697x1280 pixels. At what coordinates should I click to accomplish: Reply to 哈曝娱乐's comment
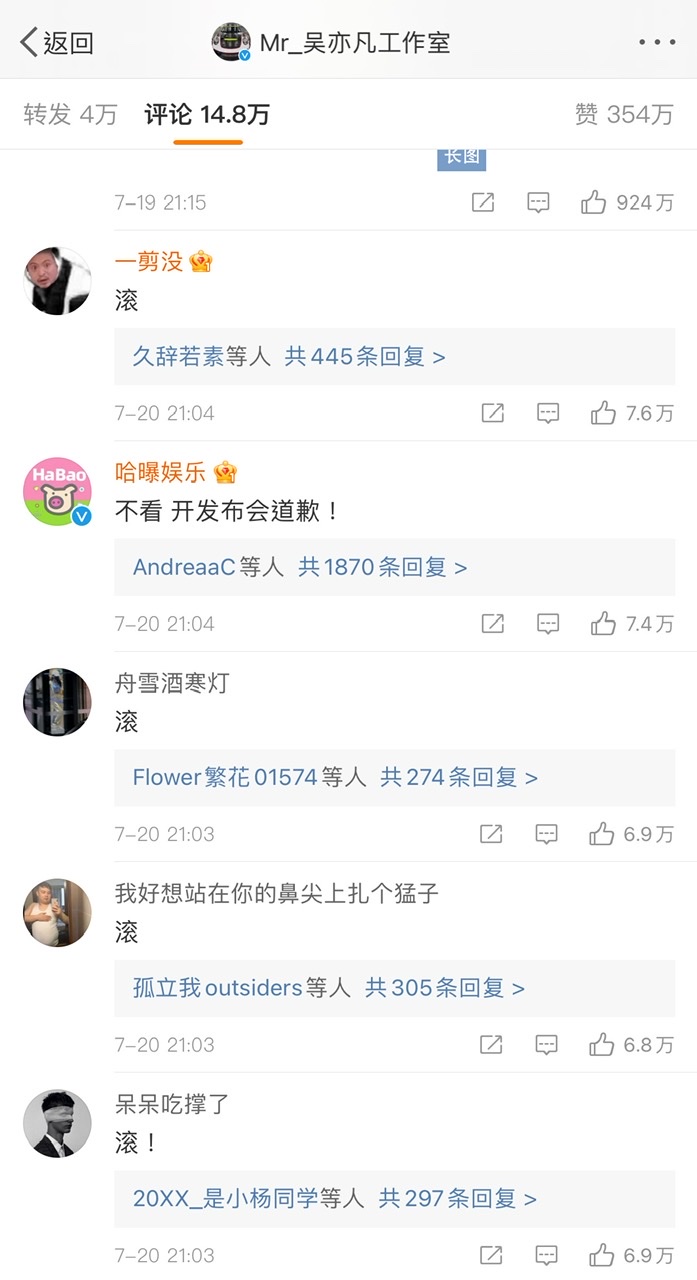click(547, 624)
